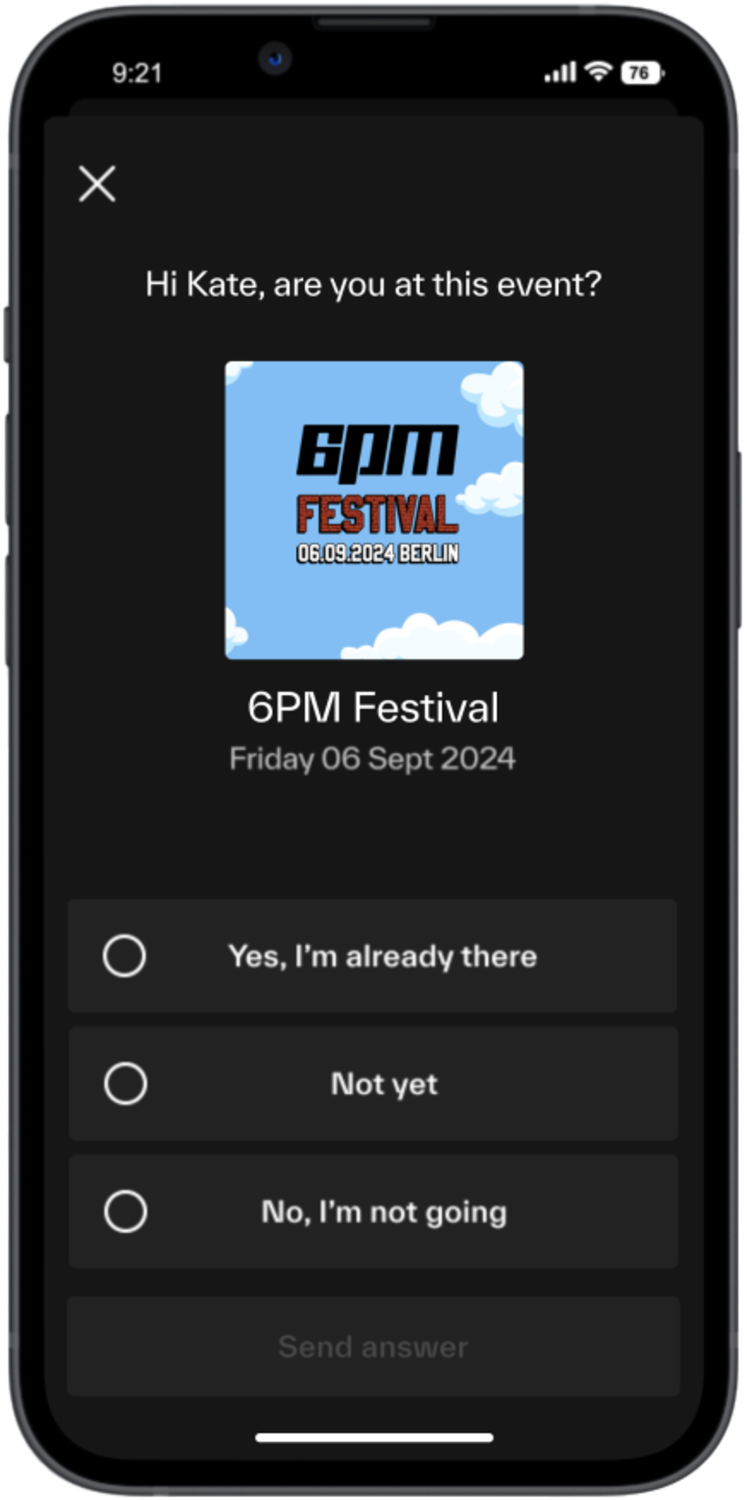
Task: Tap the Send answer button
Action: [x=372, y=1346]
